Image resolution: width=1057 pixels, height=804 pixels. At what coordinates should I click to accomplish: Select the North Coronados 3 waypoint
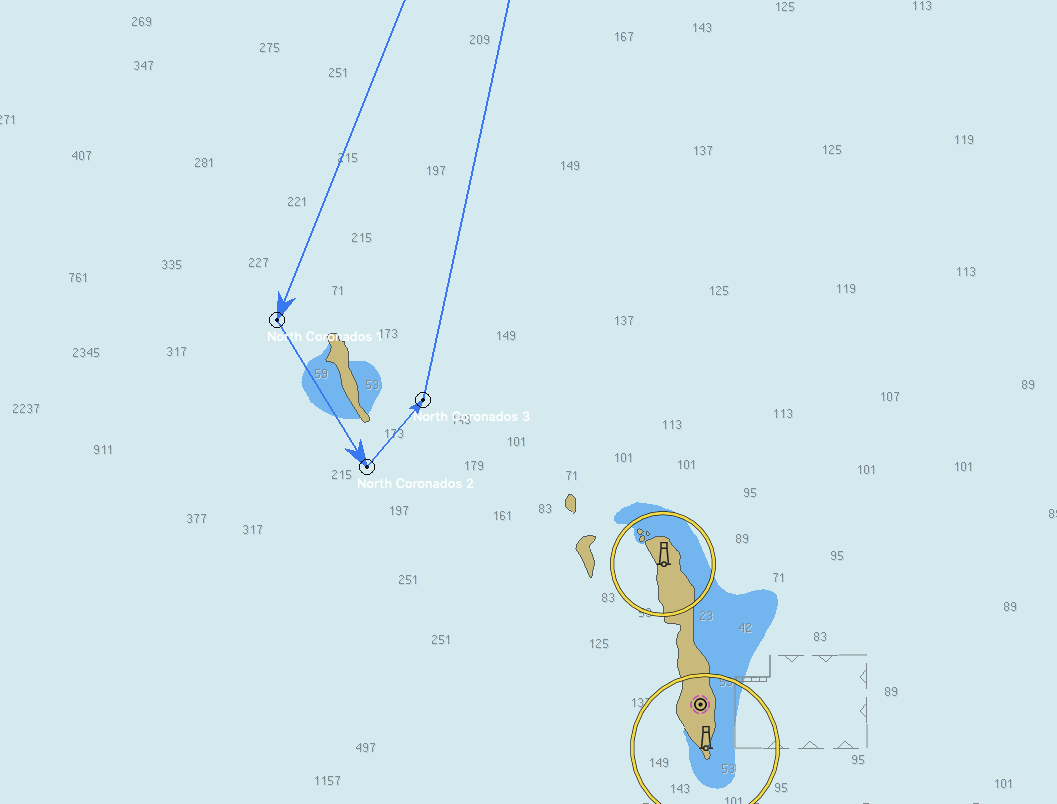pyautogui.click(x=423, y=400)
